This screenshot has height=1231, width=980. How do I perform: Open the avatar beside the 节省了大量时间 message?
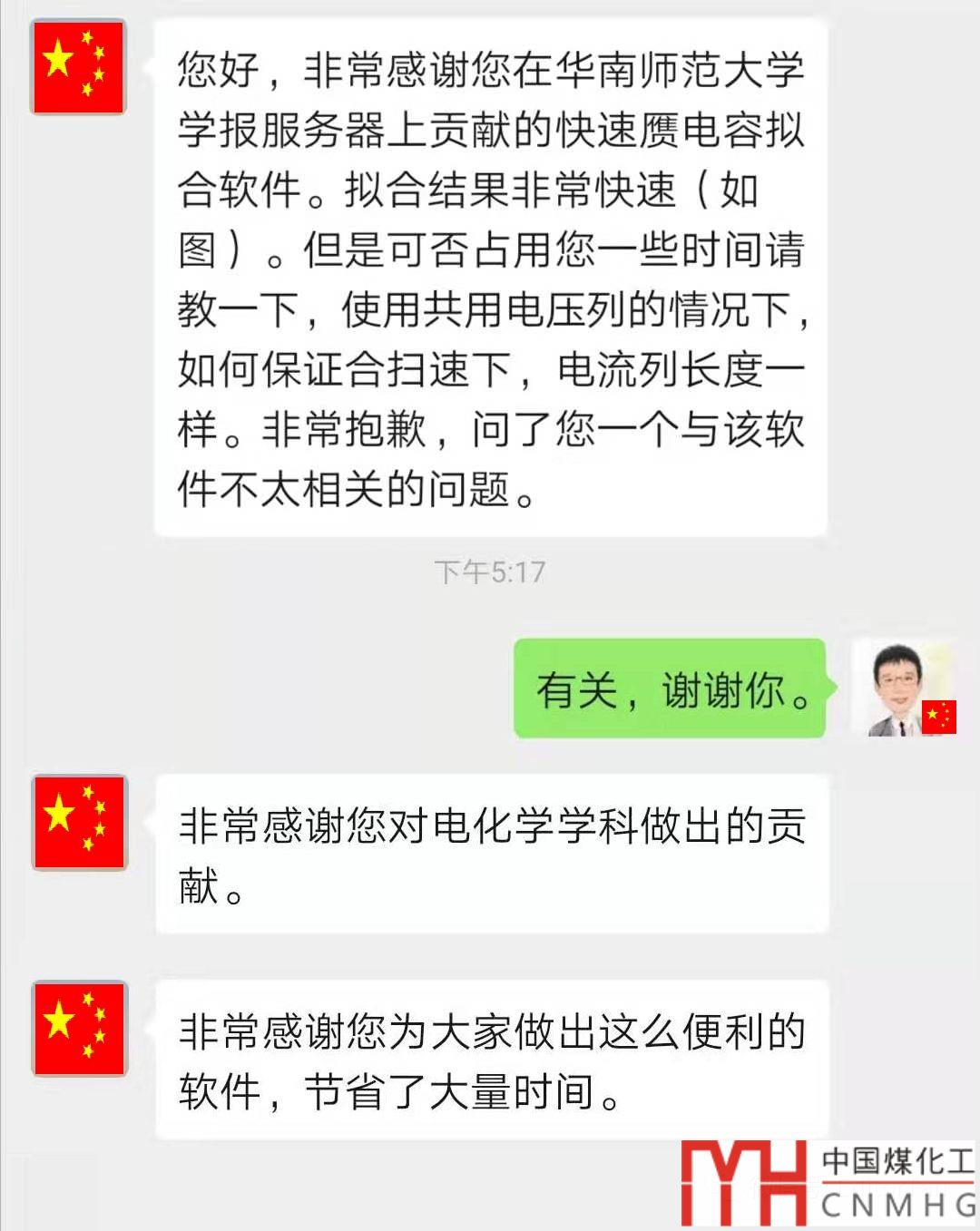pyautogui.click(x=80, y=1029)
